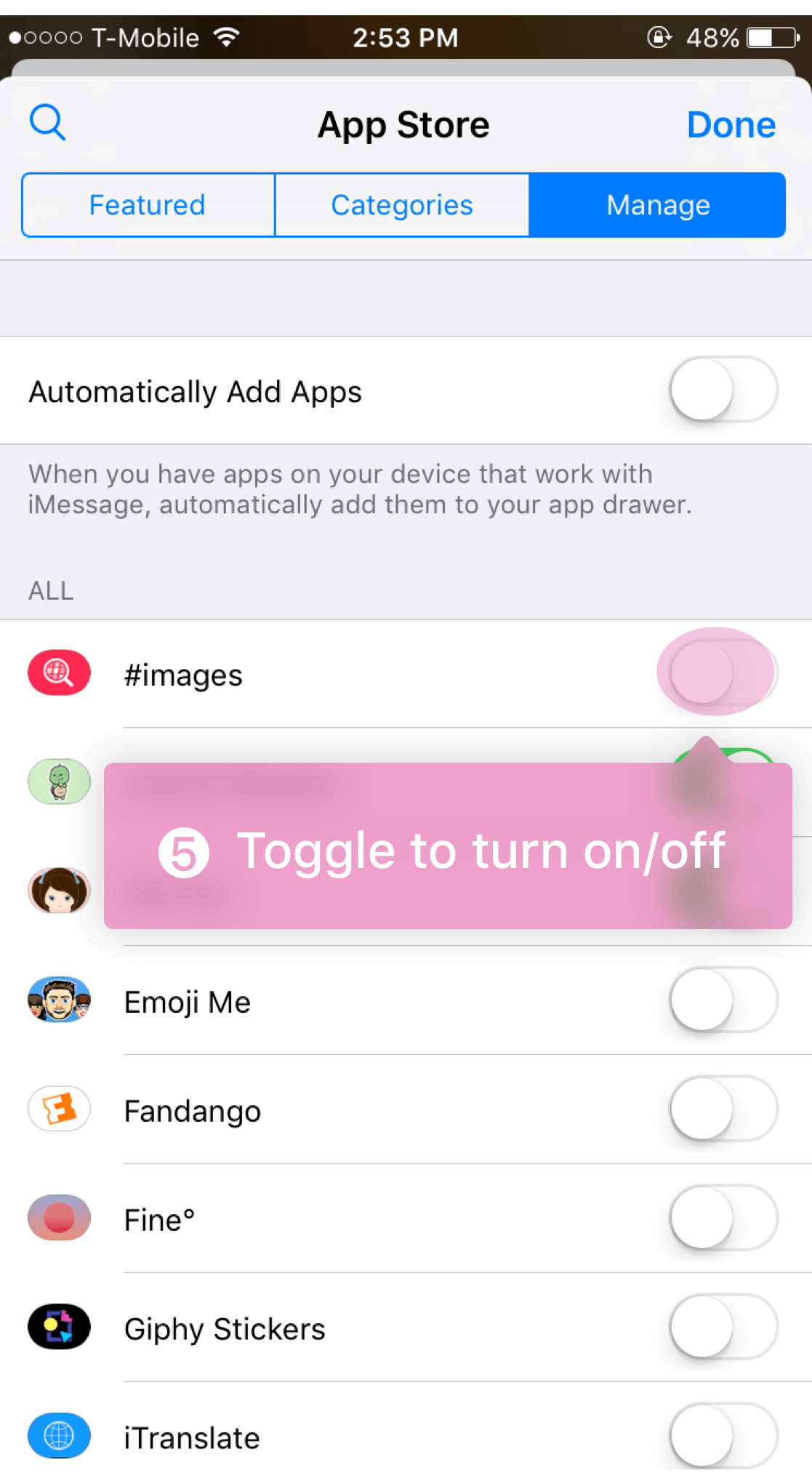This screenshot has height=1481, width=812.
Task: Enable Automatically Add Apps
Action: pos(723,390)
